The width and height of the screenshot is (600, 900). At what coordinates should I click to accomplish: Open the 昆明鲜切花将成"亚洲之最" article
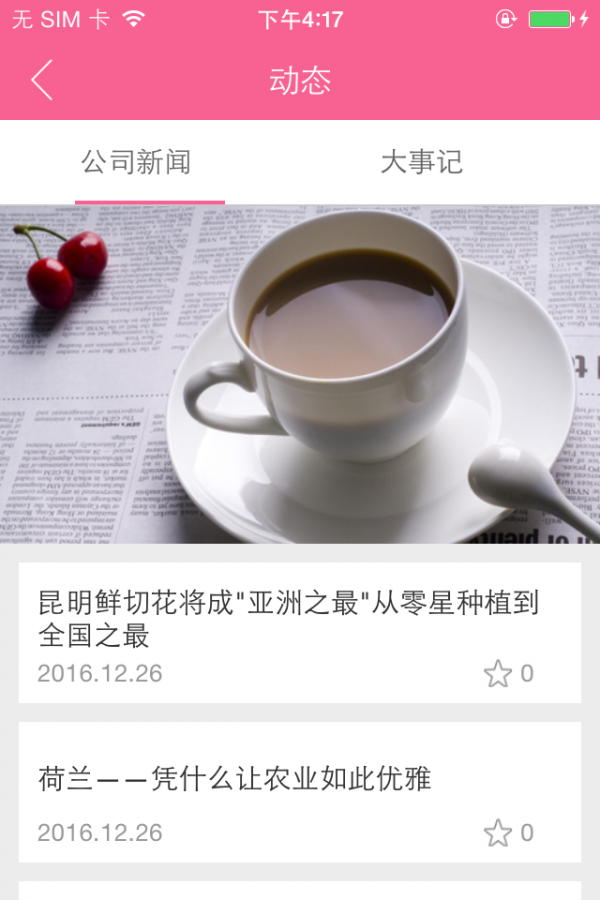pos(288,618)
